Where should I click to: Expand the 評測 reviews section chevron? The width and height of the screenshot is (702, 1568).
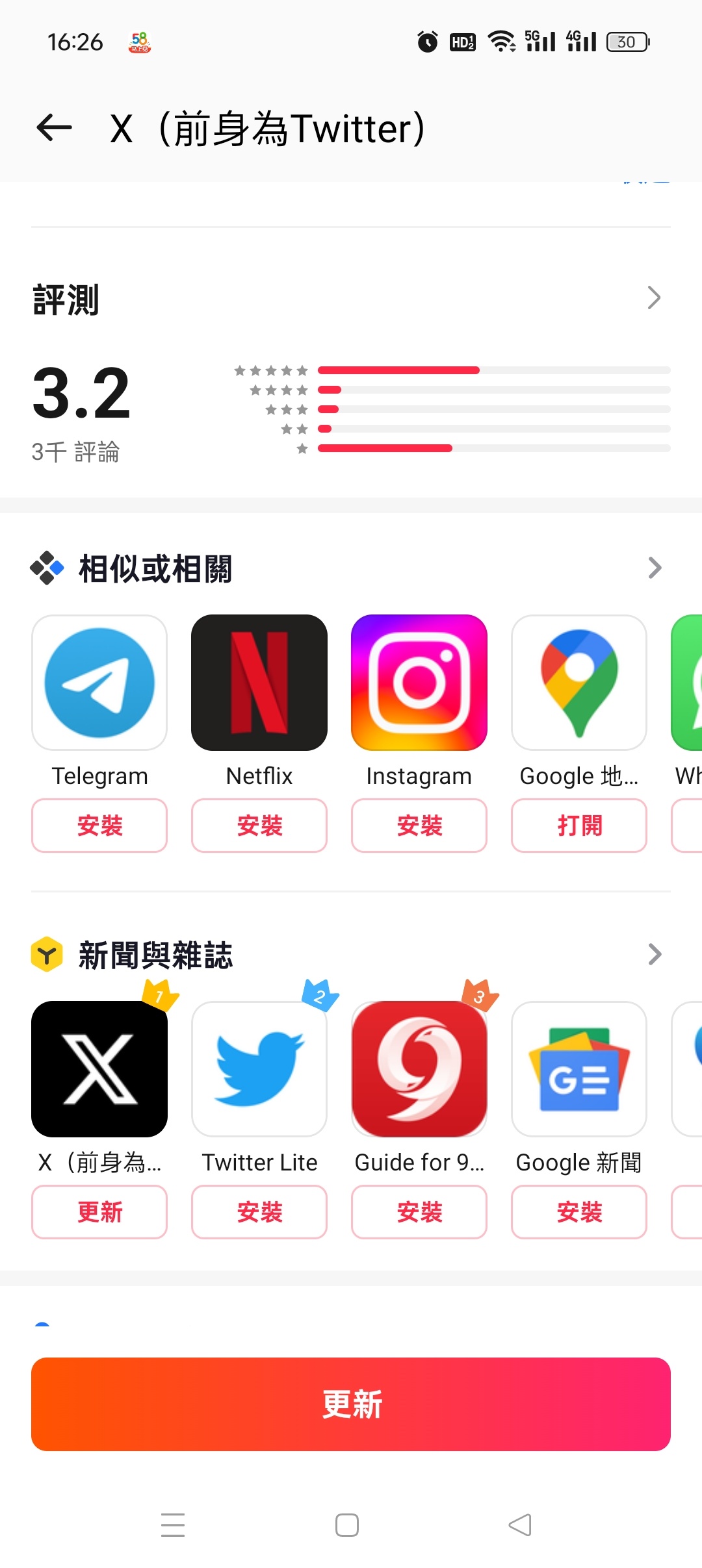point(655,297)
